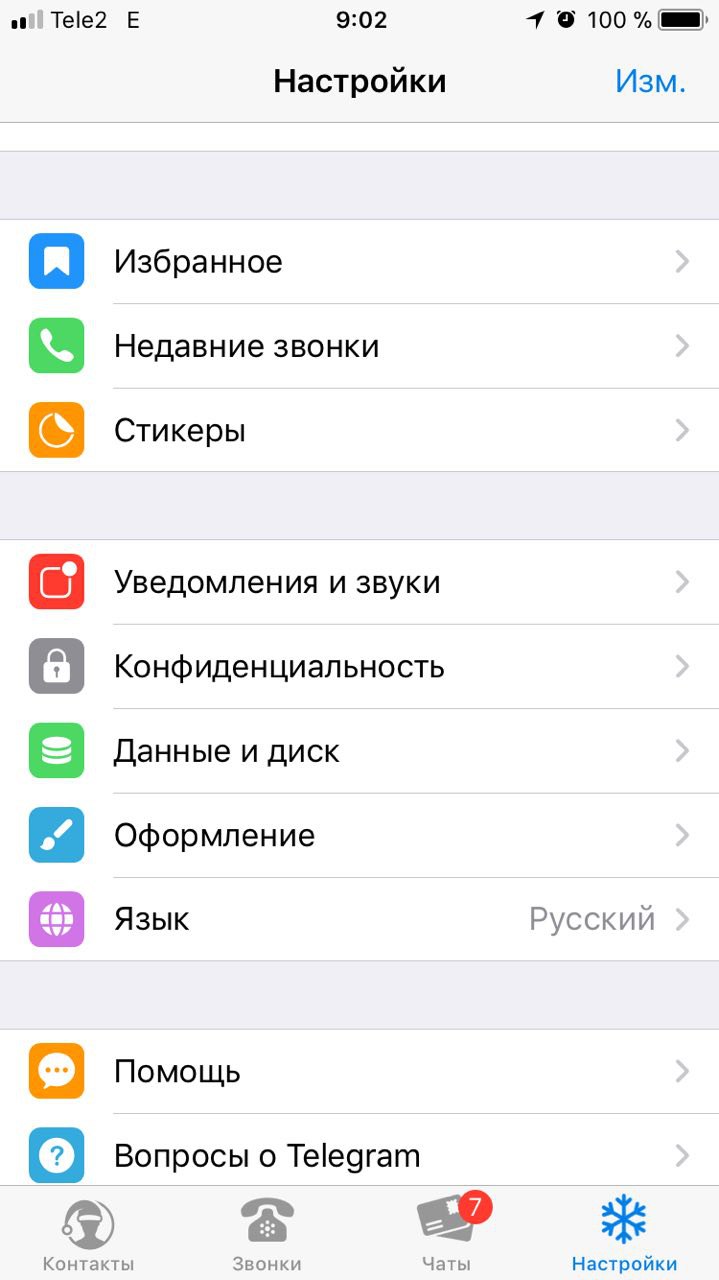Open Стикеры settings
Image resolution: width=719 pixels, height=1280 pixels.
360,431
